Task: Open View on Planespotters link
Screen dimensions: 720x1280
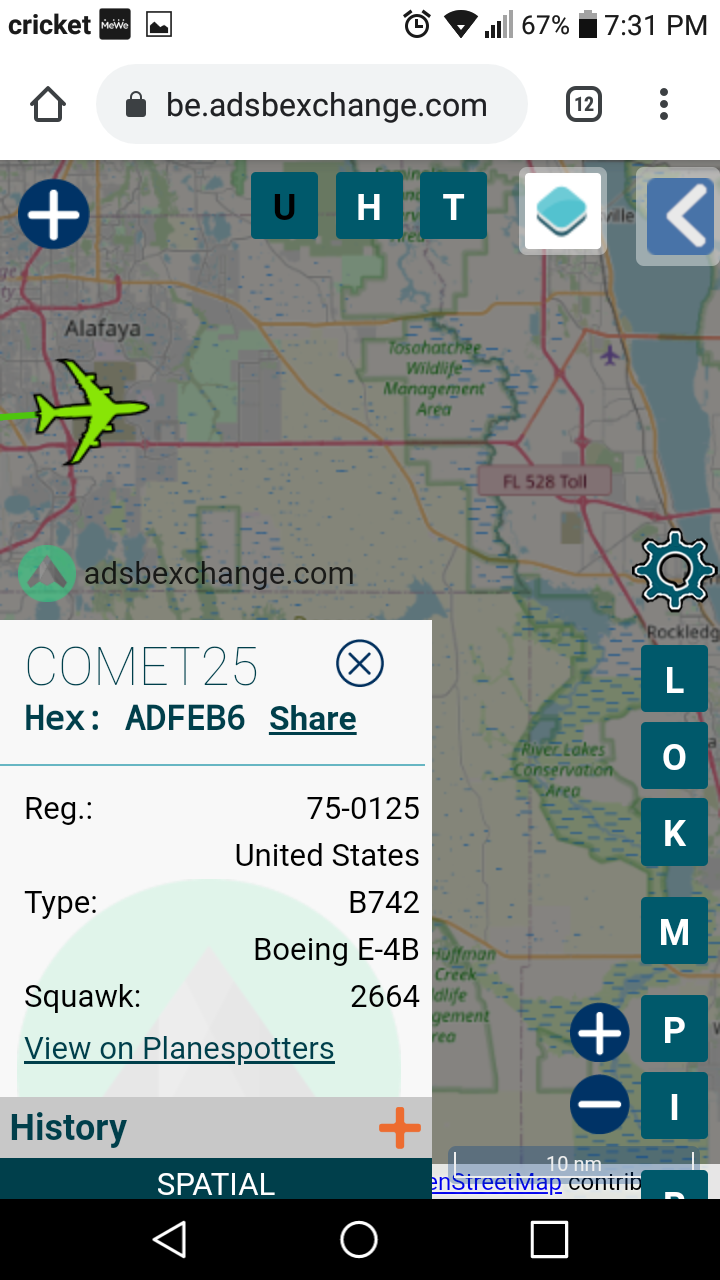Action: [x=179, y=1048]
